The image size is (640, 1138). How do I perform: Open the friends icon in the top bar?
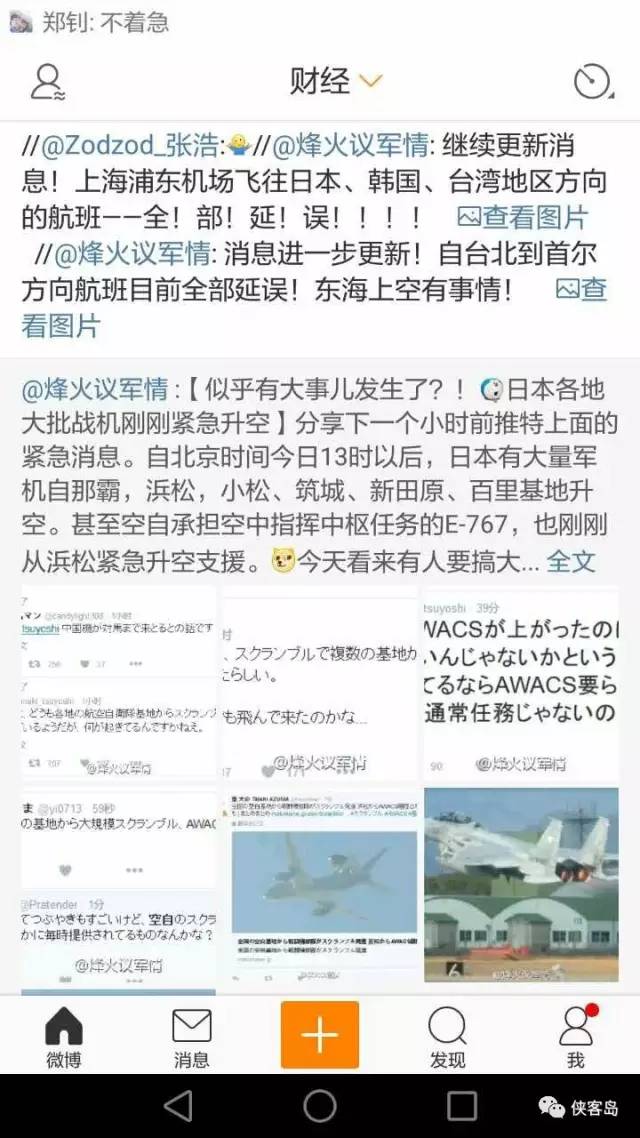(x=47, y=82)
